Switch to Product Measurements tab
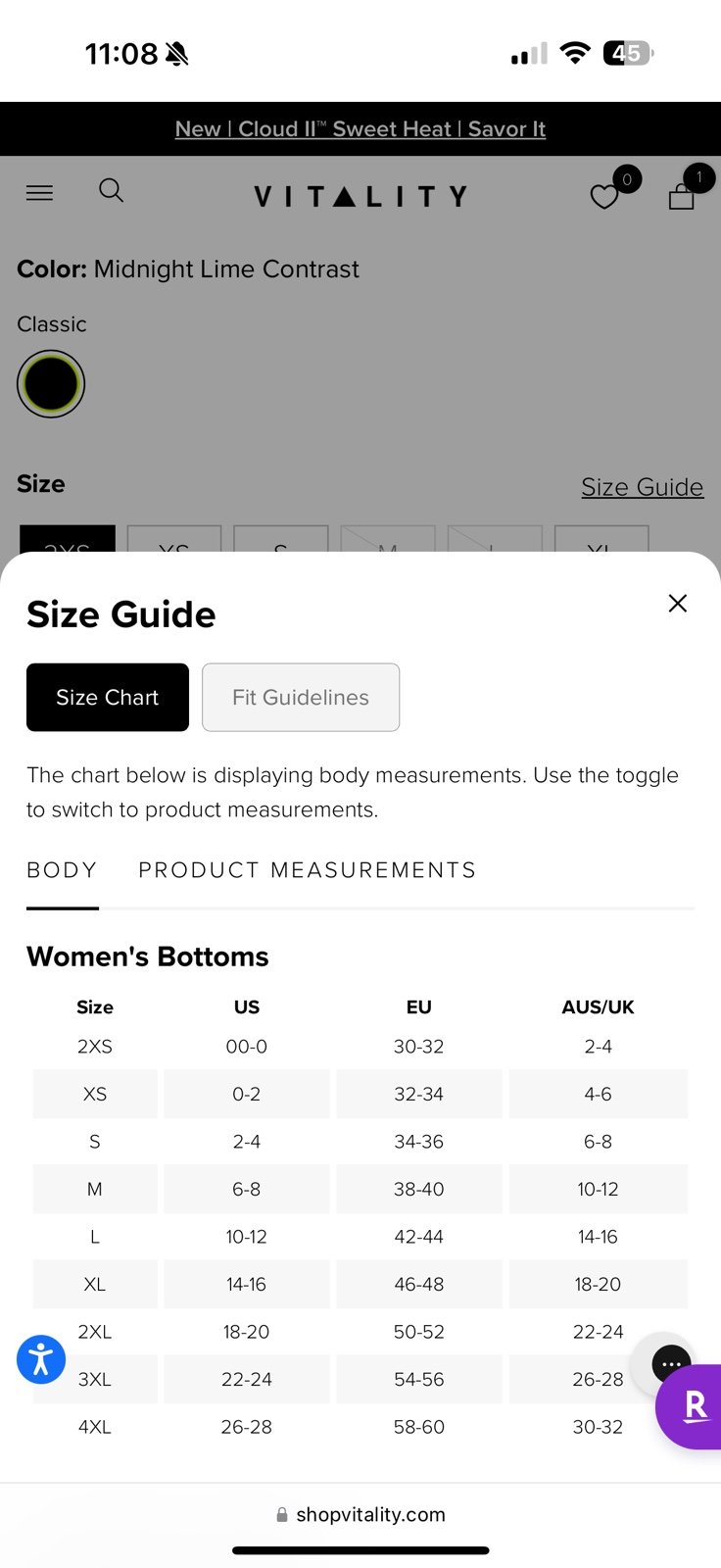Image resolution: width=721 pixels, height=1568 pixels. (307, 870)
